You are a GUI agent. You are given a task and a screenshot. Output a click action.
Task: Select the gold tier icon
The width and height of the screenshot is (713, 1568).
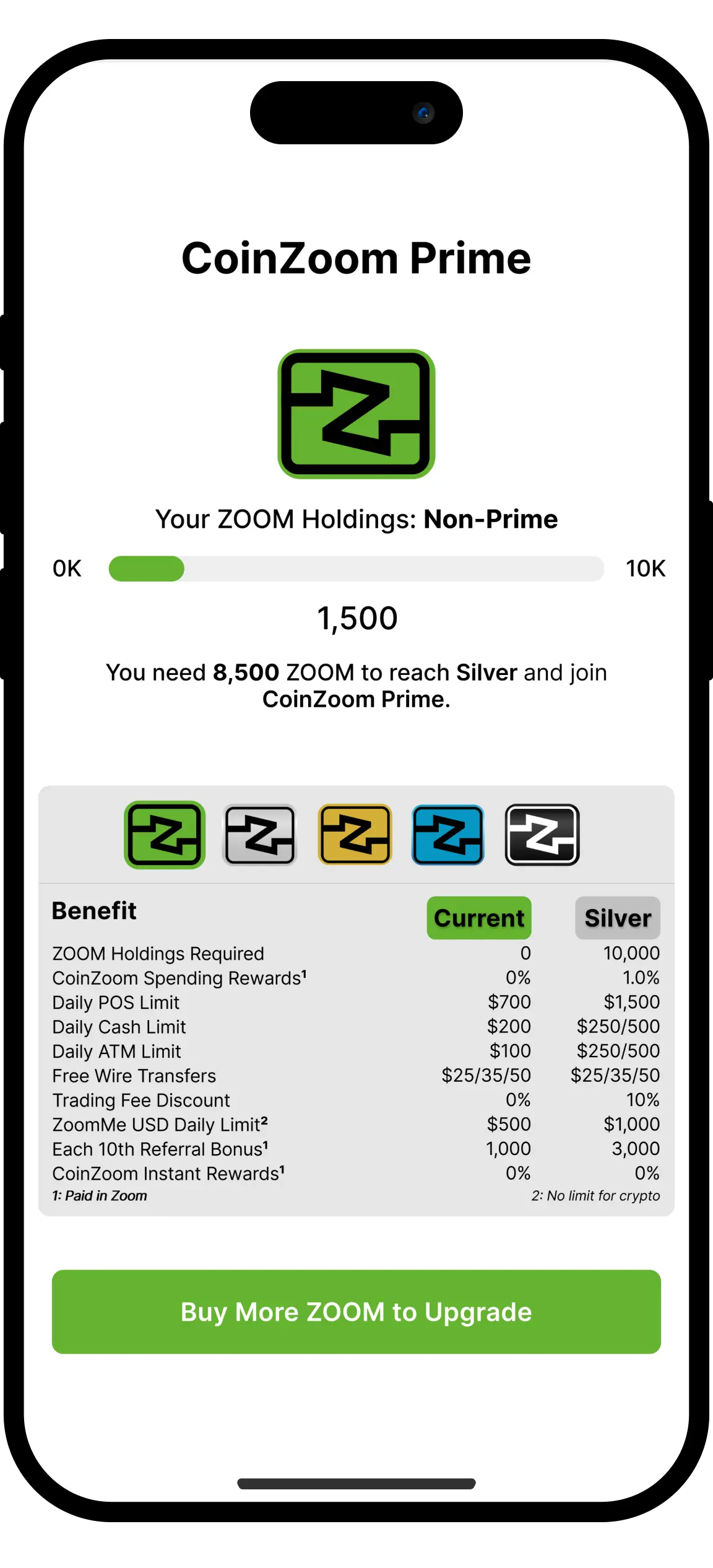click(x=355, y=835)
